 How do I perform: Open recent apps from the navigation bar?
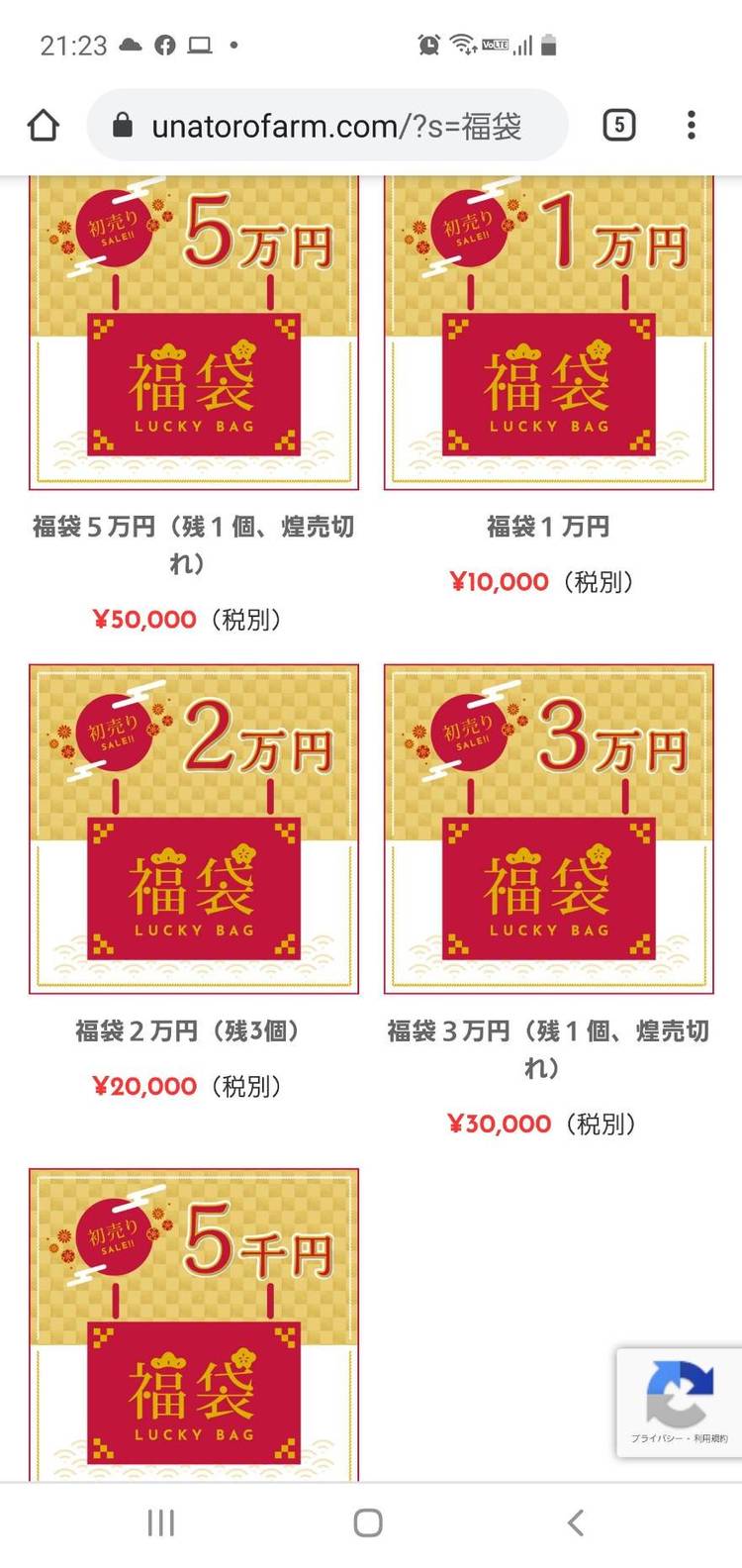coord(160,1523)
